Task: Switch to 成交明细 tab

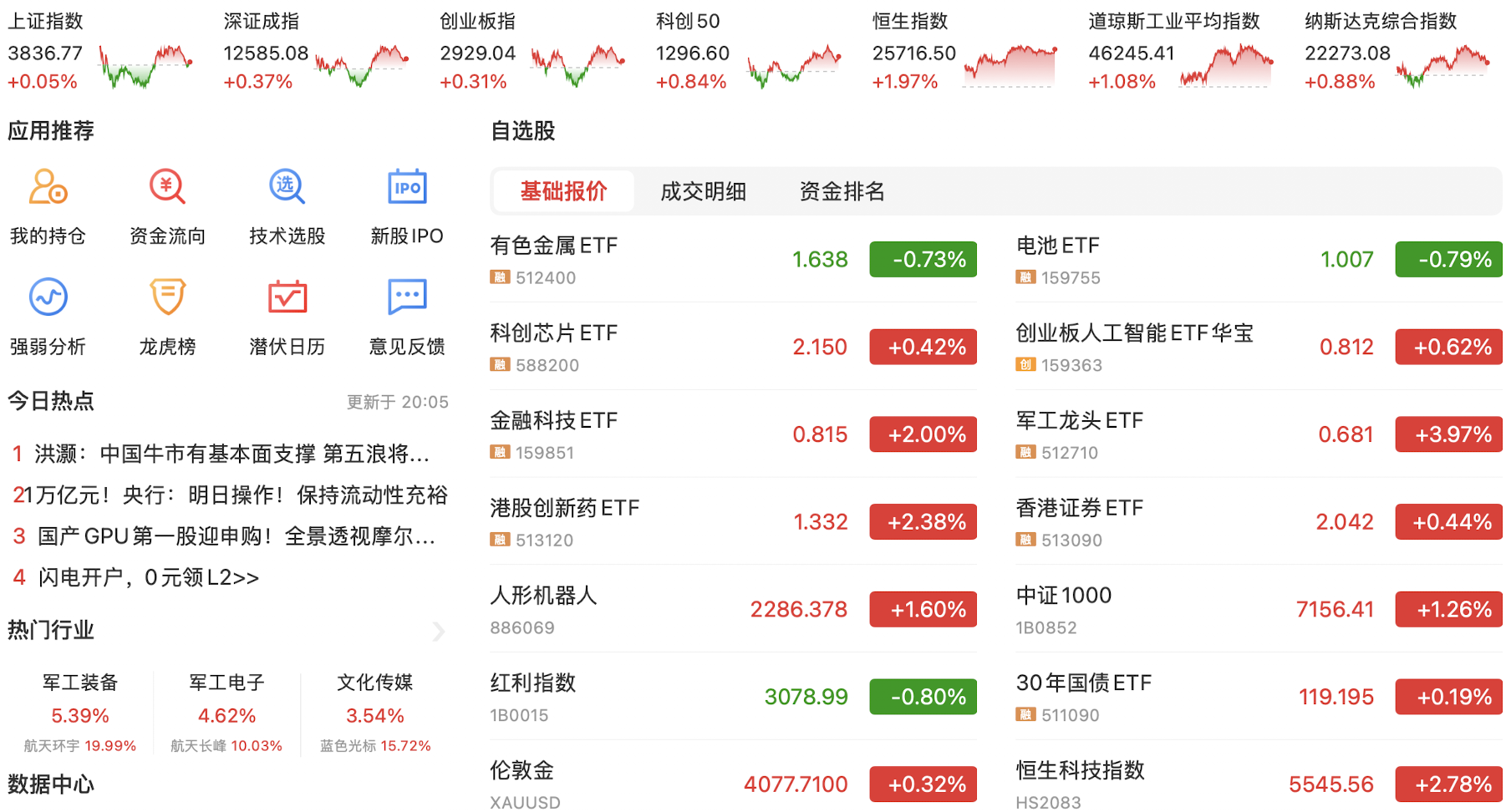Action: coord(703,191)
